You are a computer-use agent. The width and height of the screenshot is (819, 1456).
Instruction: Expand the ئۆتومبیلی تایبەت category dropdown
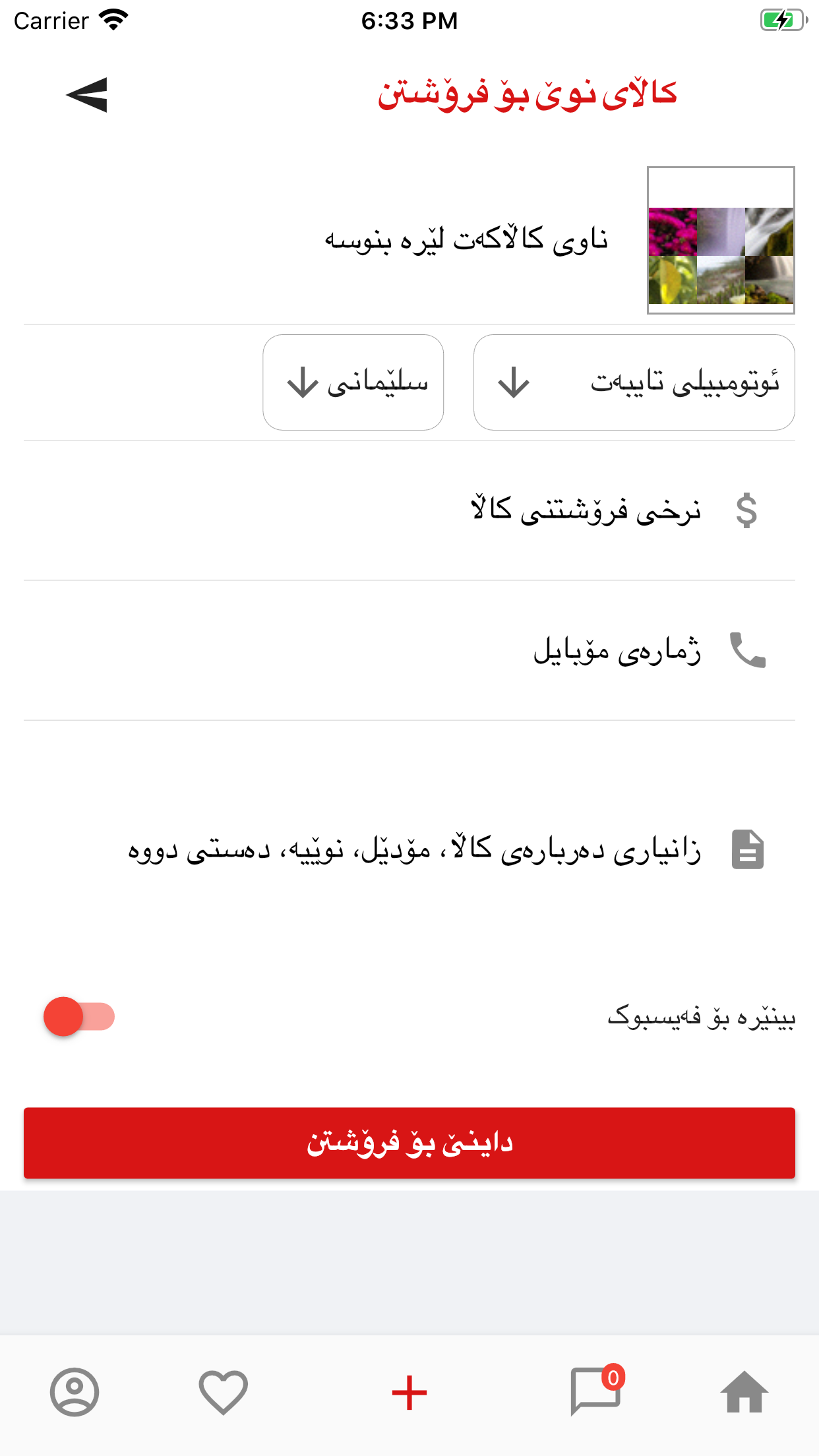tap(633, 381)
